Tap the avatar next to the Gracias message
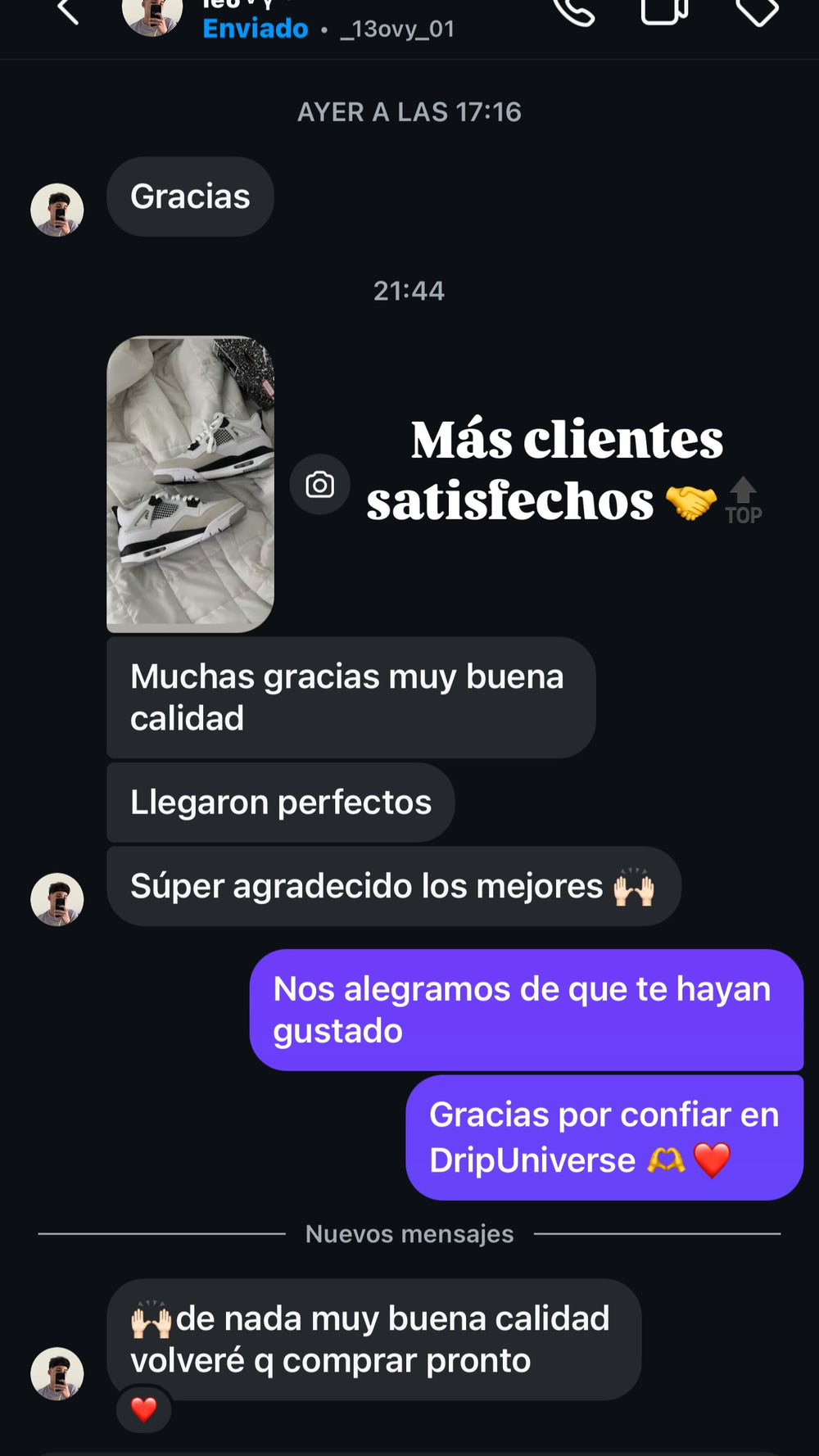 (57, 209)
